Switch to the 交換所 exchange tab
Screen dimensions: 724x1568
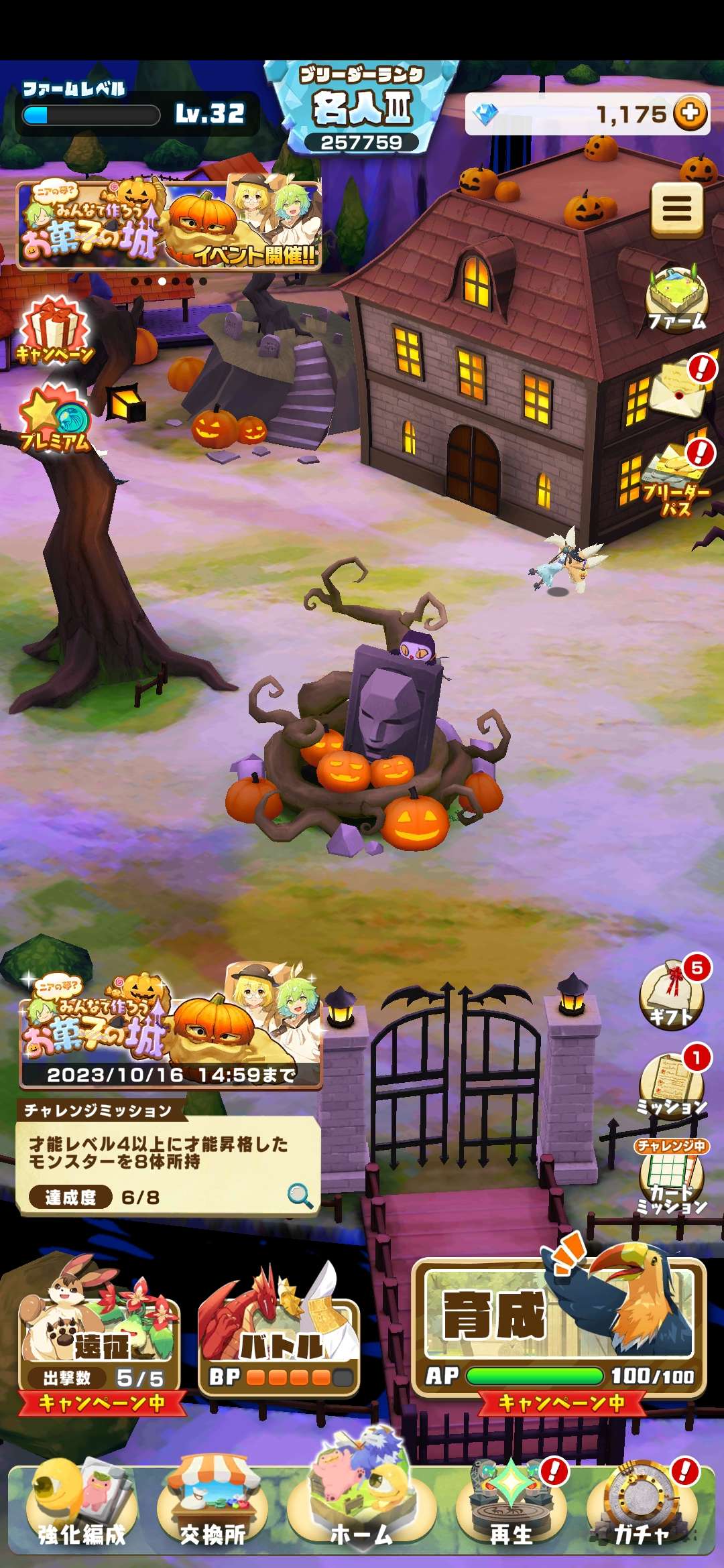[212, 1509]
